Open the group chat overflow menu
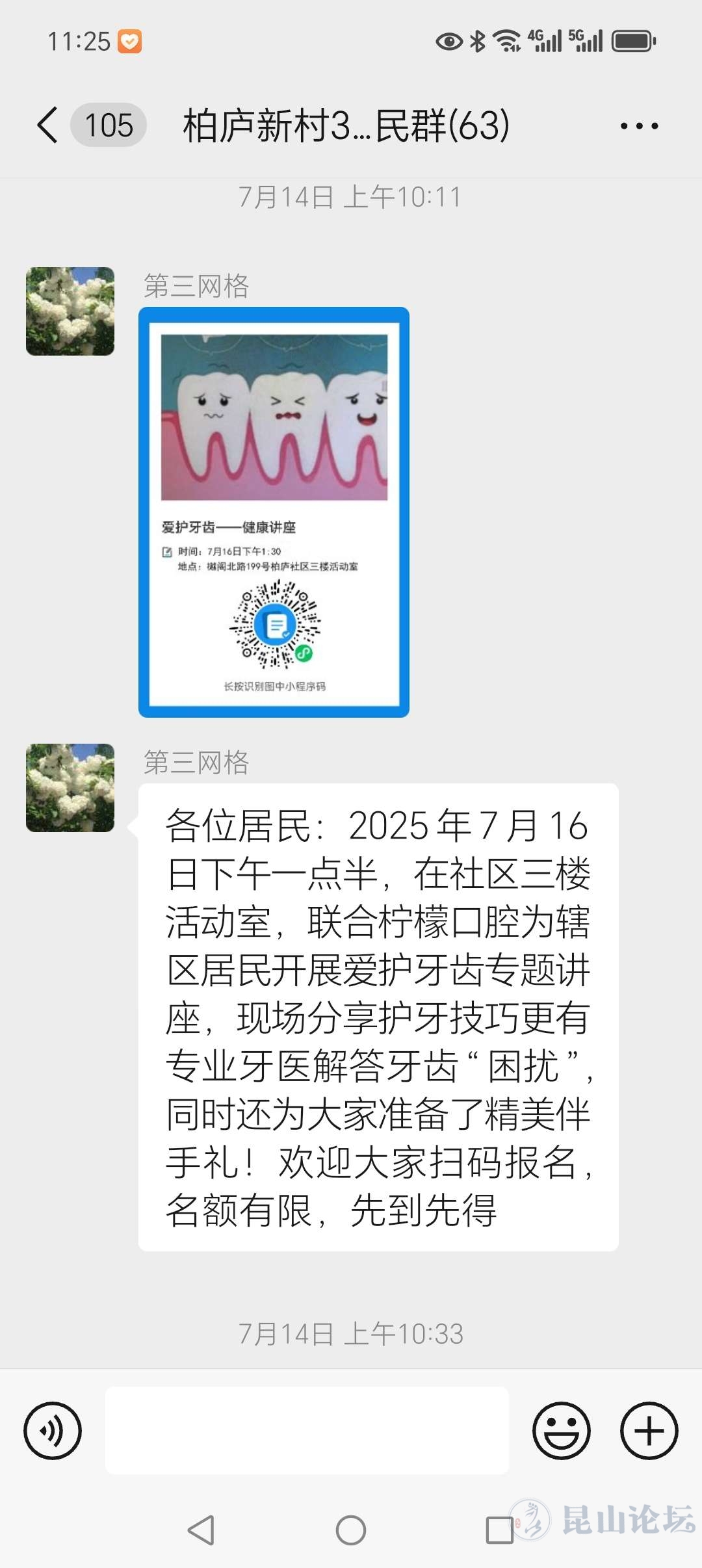The width and height of the screenshot is (702, 1568). click(x=639, y=125)
